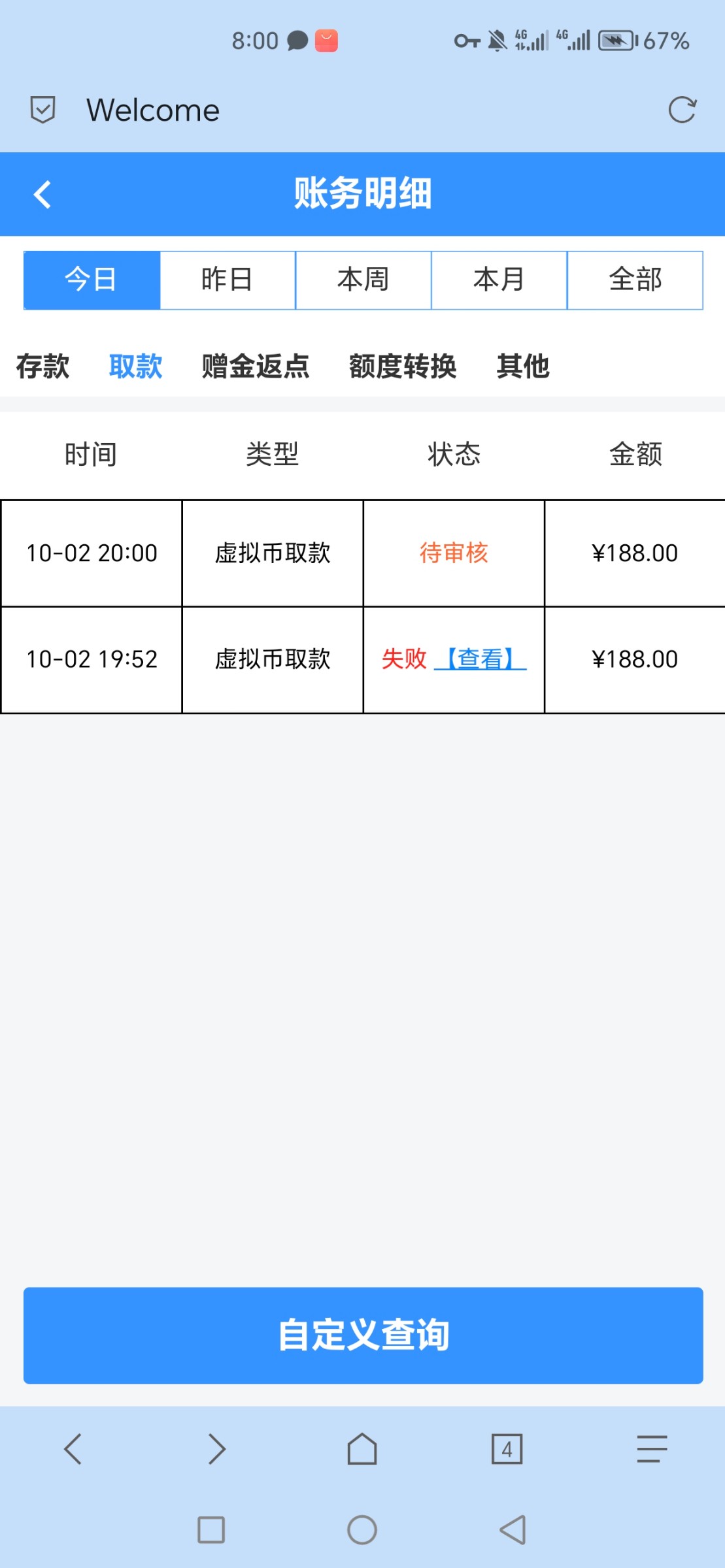Screen dimensions: 725x1568
Task: Tap the 自定义查询 button
Action: pos(363,1335)
